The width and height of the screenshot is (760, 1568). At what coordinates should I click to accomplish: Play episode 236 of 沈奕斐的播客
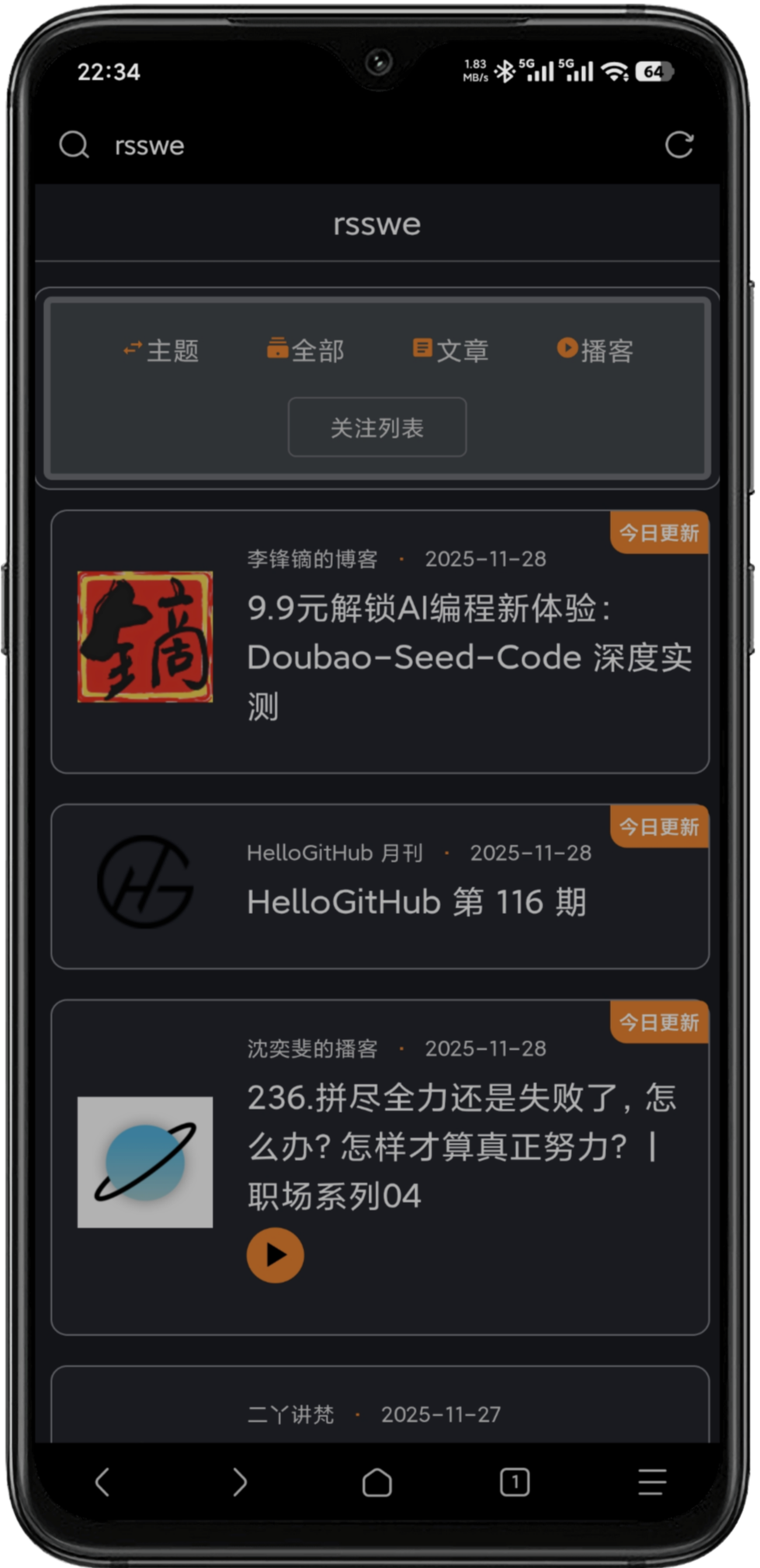[275, 1255]
